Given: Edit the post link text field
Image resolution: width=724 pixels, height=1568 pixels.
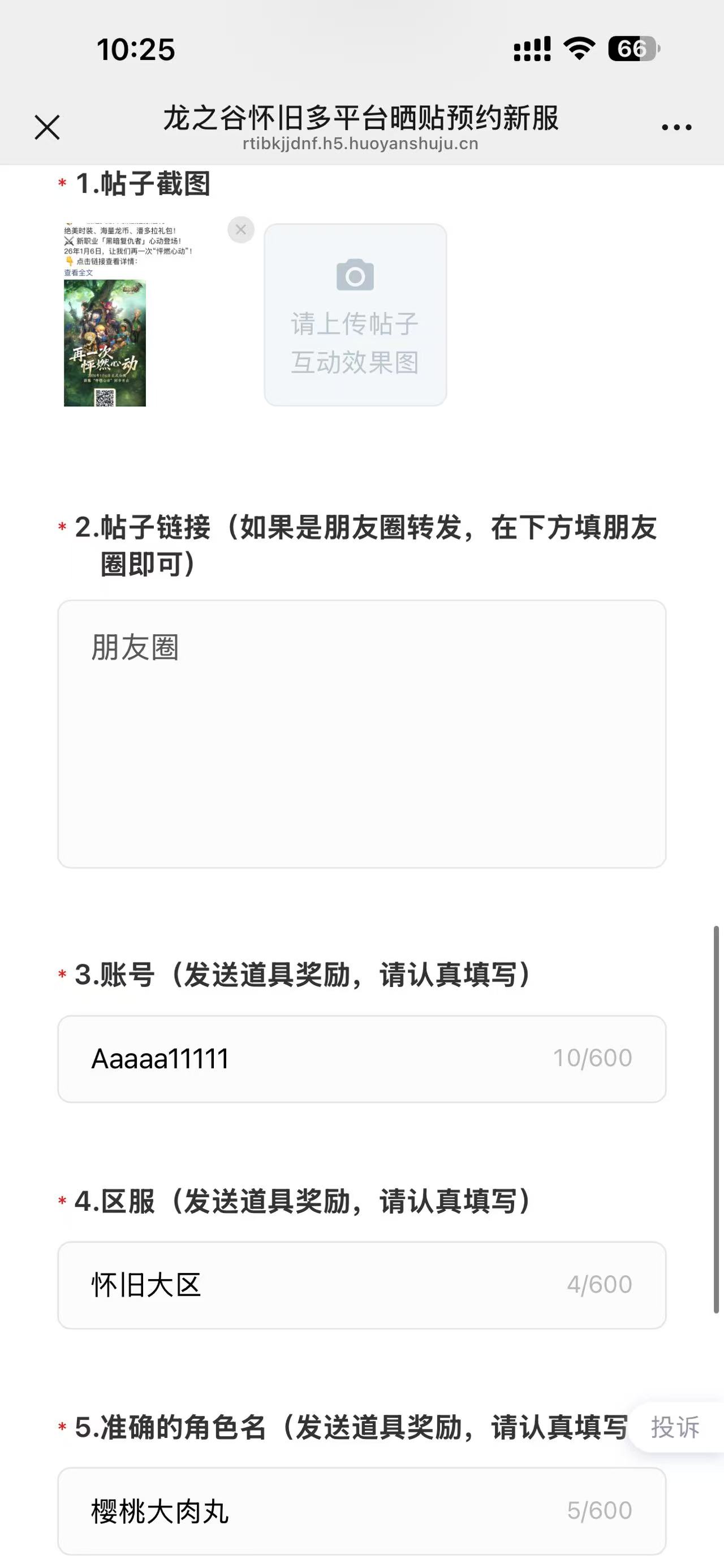Looking at the screenshot, I should click(x=361, y=734).
